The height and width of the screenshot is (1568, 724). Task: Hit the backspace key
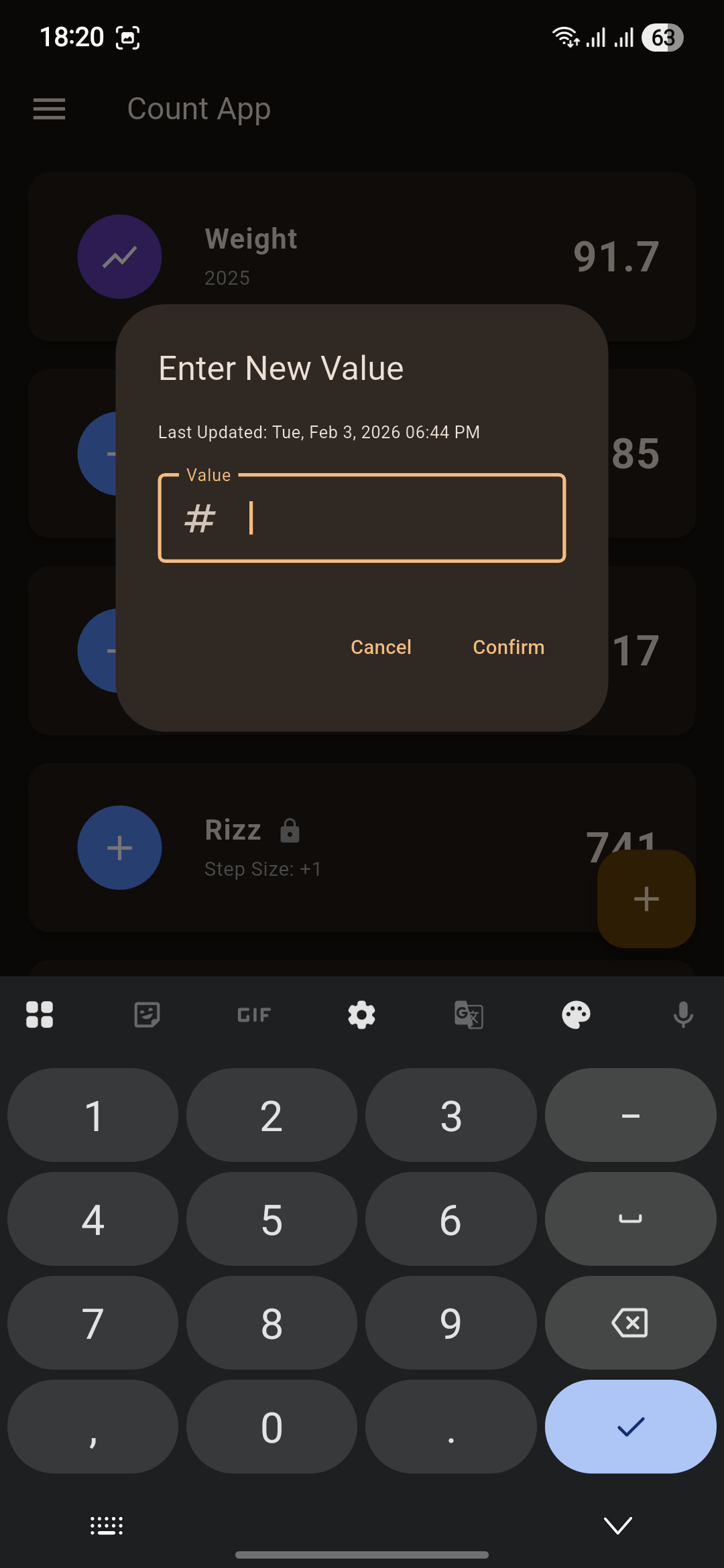click(630, 1323)
